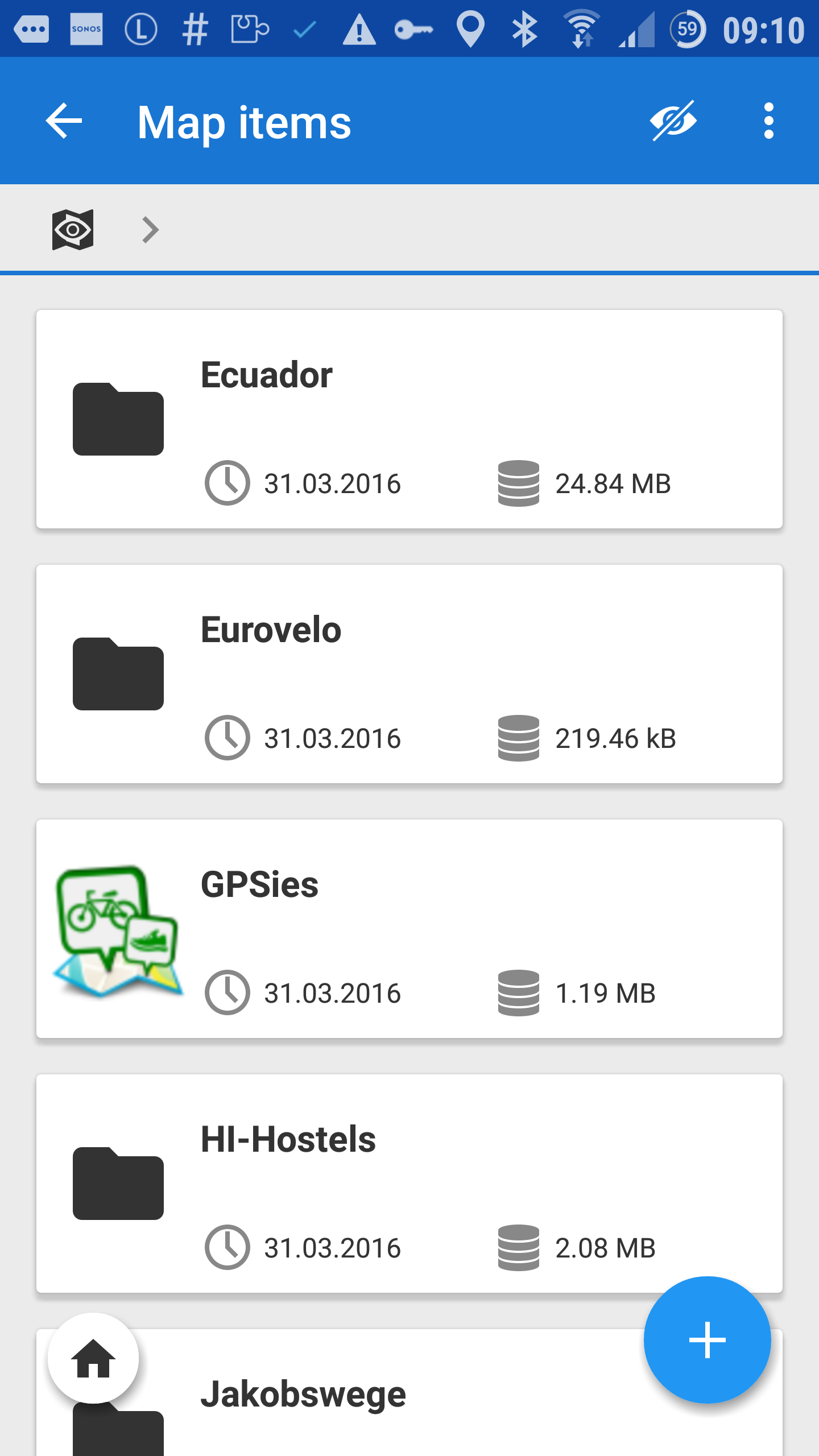Toggle visibility with the crossed-eye icon
The height and width of the screenshot is (1456, 819).
pyautogui.click(x=673, y=121)
